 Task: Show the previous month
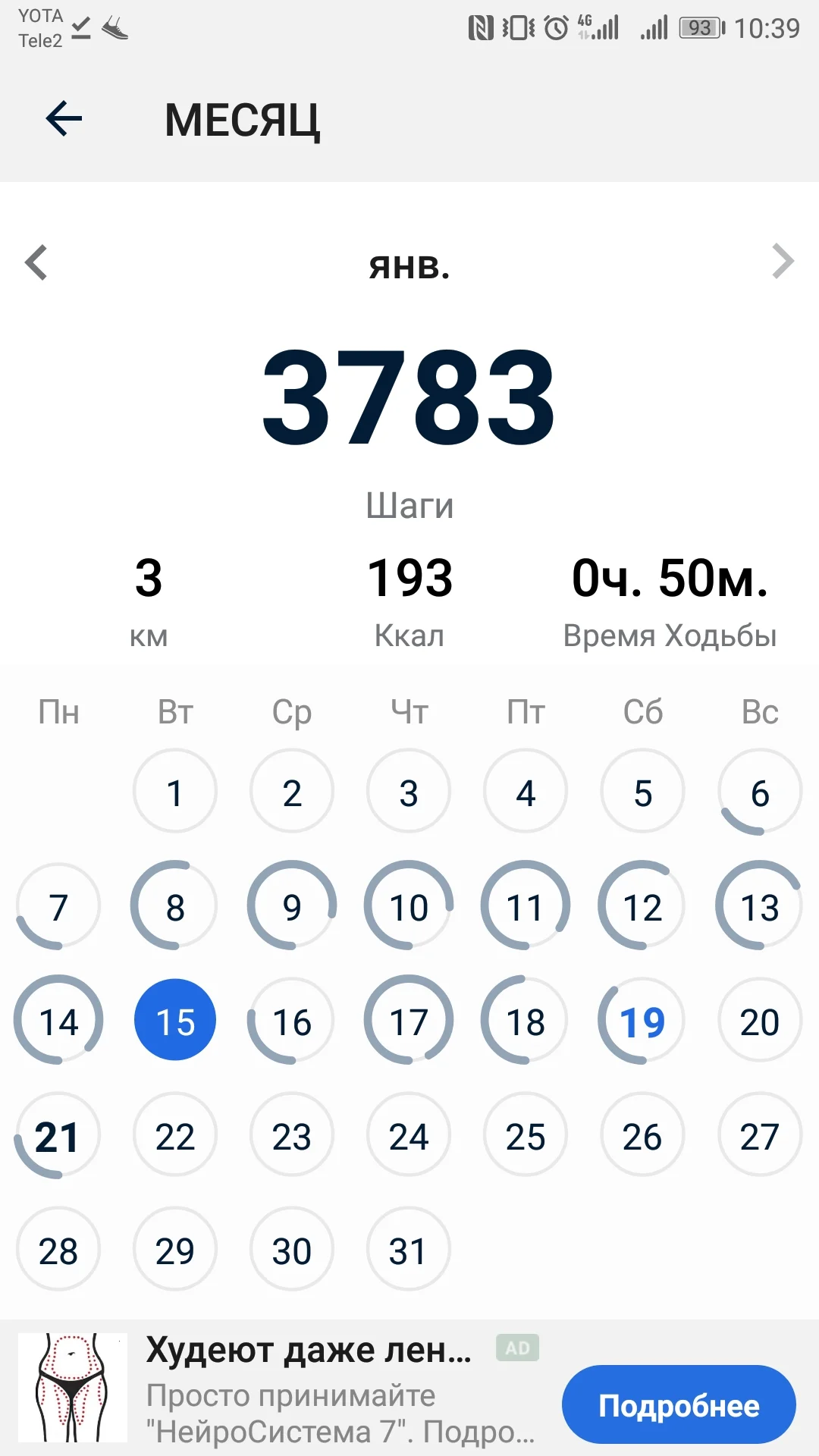pos(36,263)
